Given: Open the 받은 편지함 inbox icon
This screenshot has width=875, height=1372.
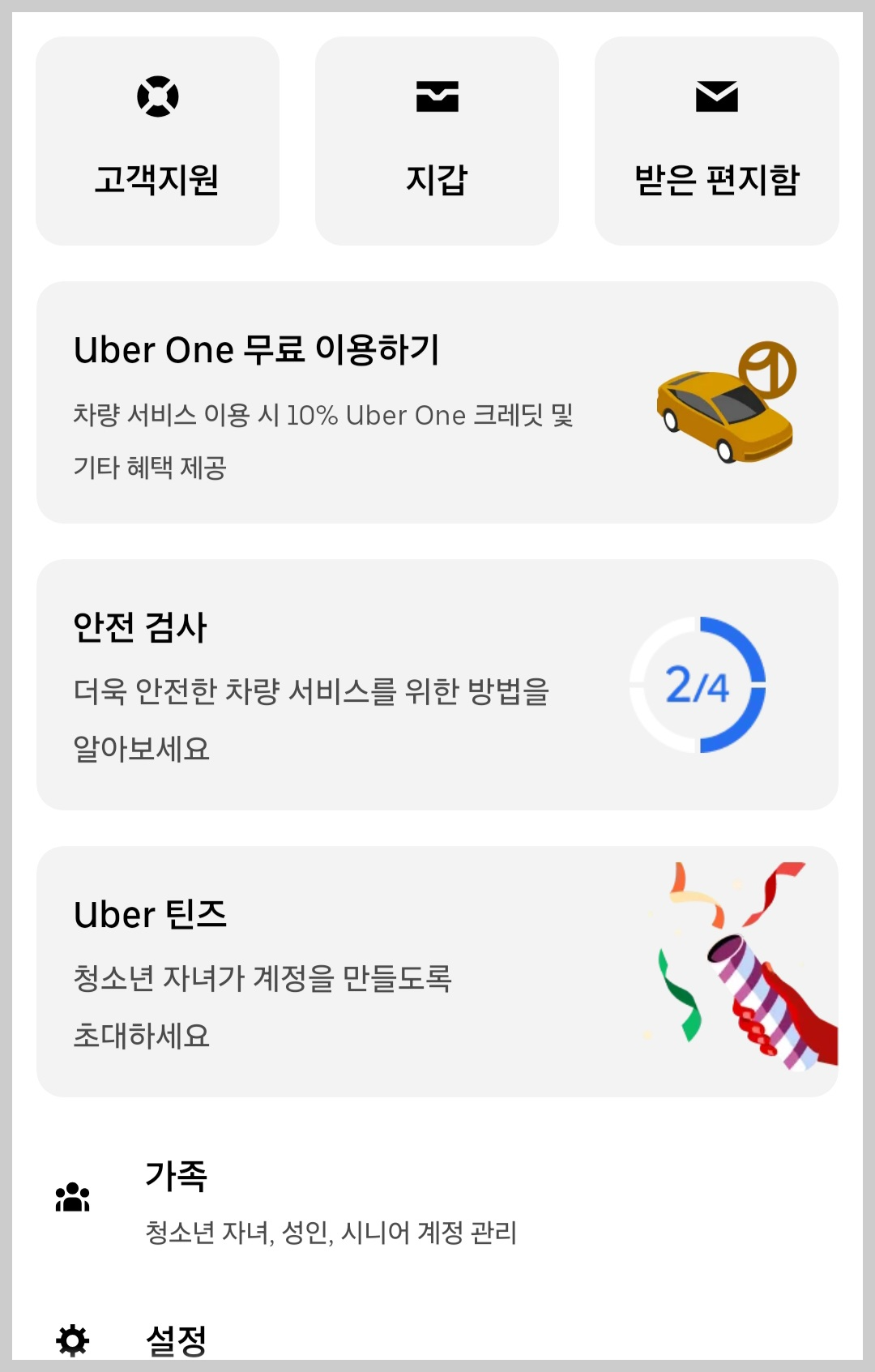Looking at the screenshot, I should [x=716, y=97].
